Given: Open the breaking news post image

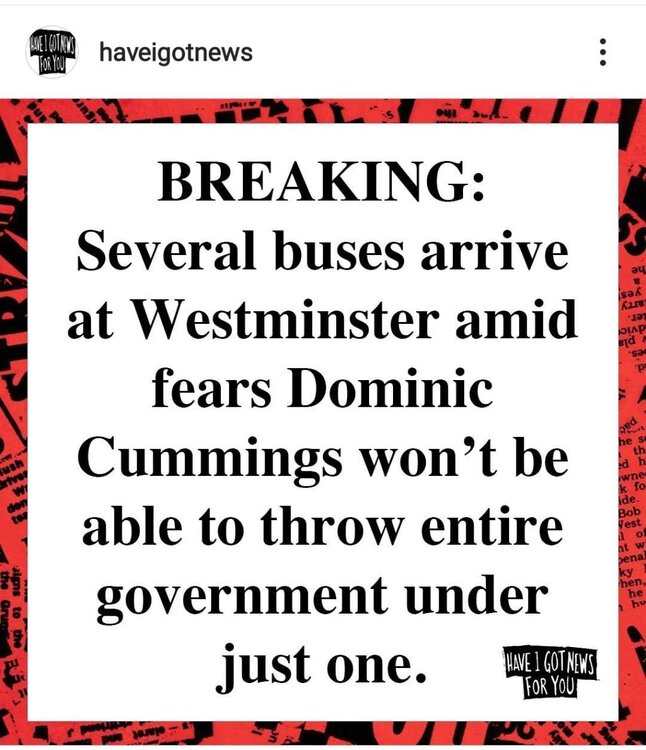Looking at the screenshot, I should [323, 420].
